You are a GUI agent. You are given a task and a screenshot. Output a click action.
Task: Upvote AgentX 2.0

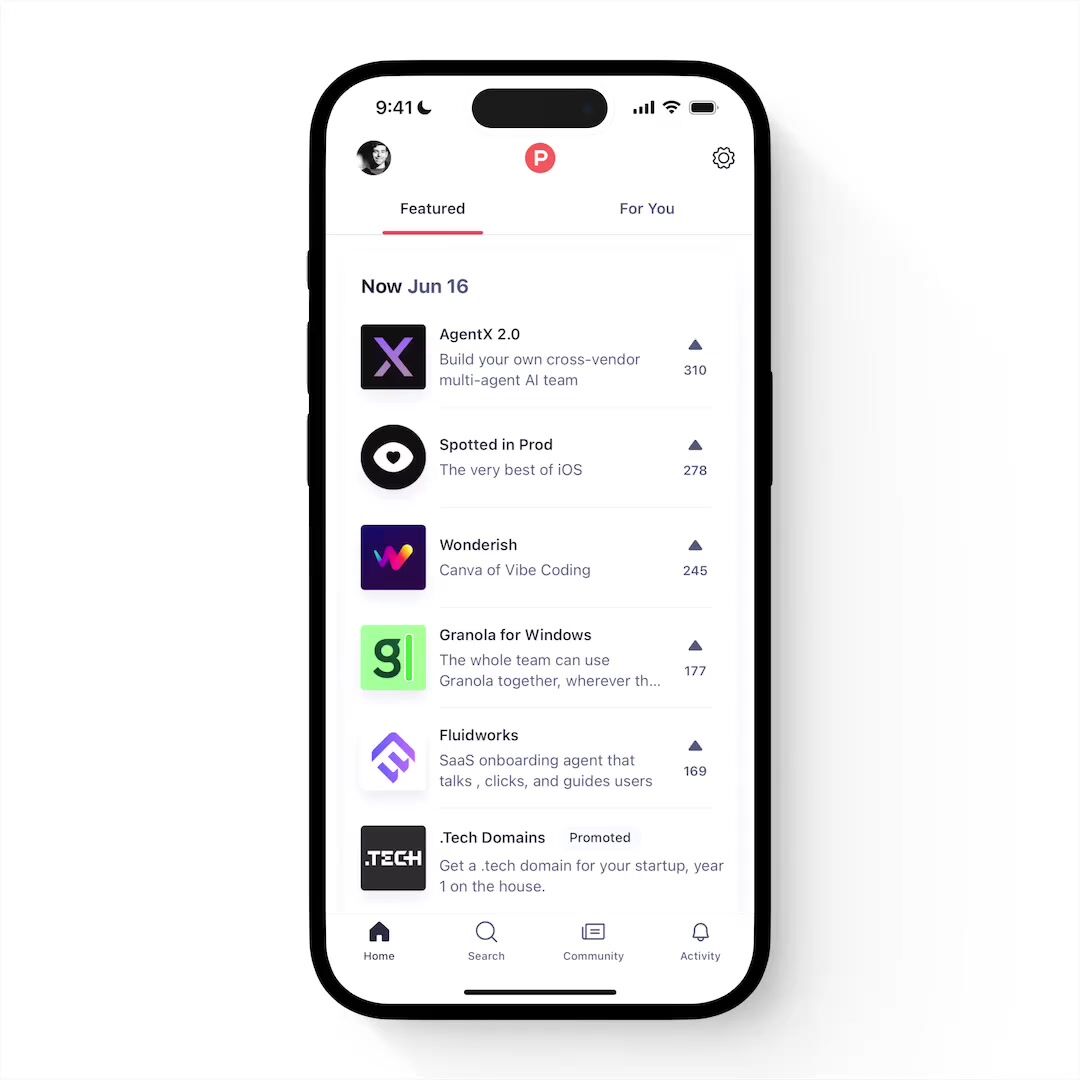(x=694, y=357)
